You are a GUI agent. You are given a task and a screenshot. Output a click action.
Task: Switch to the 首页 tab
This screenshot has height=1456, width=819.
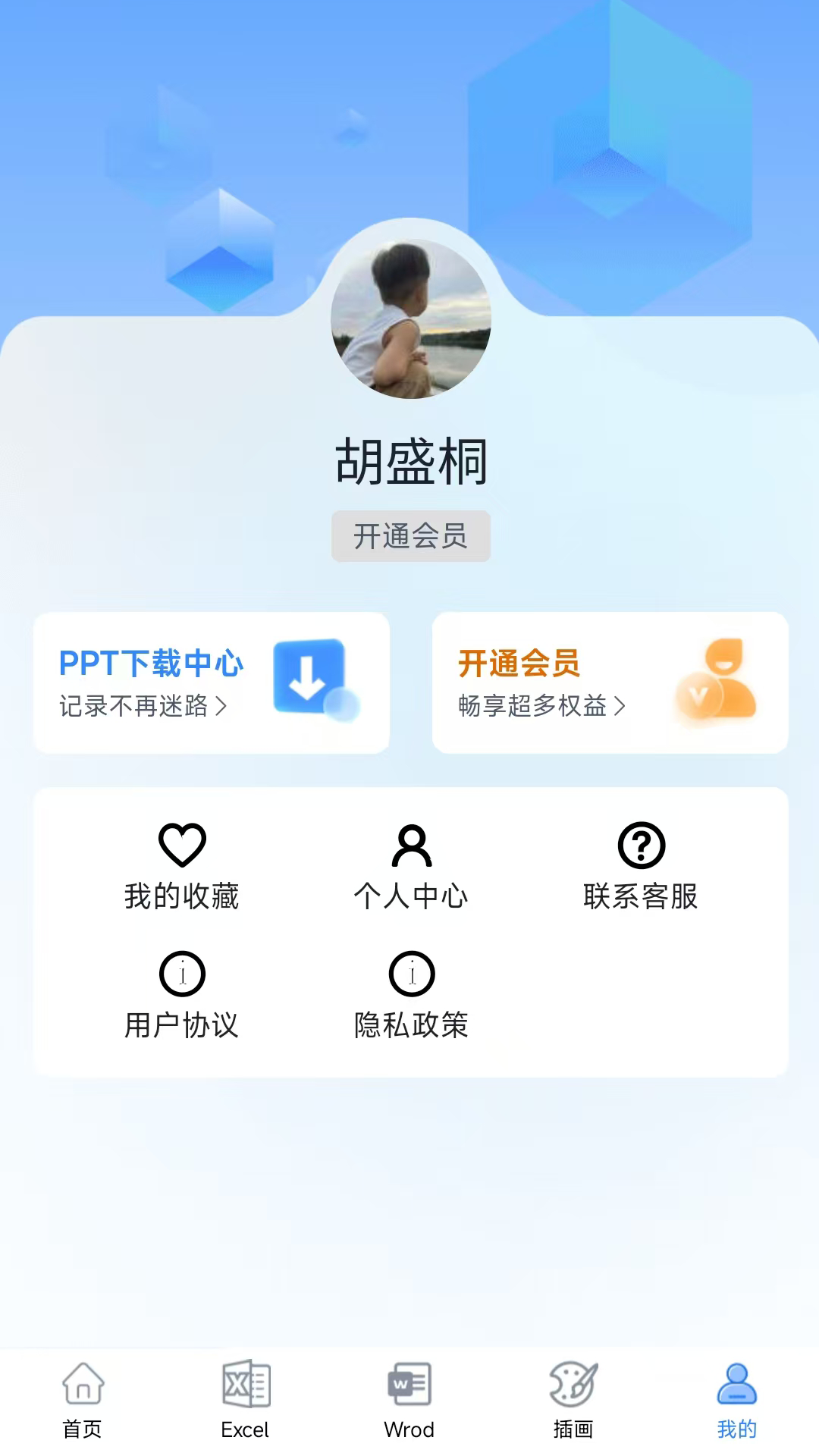[x=82, y=1401]
